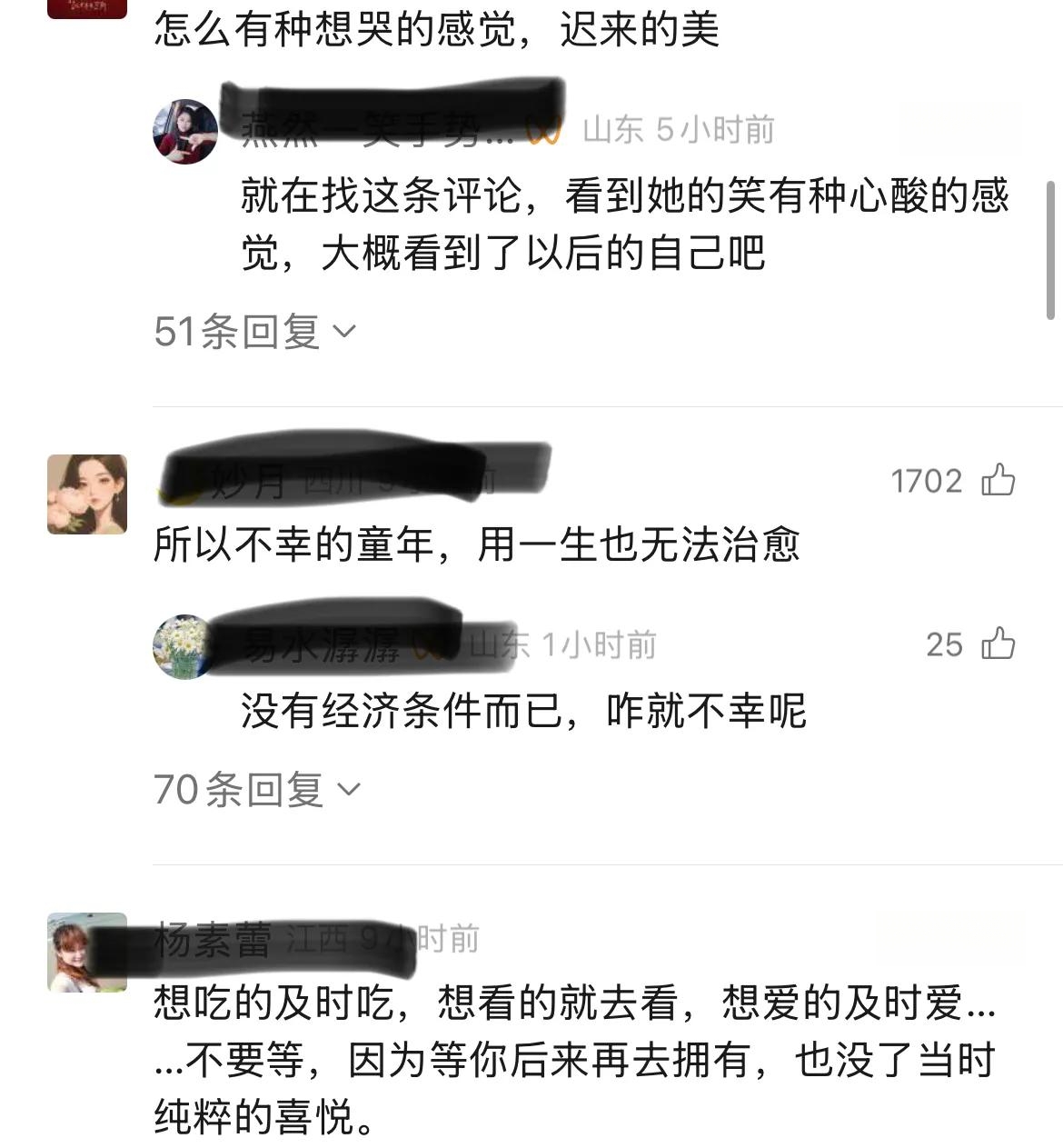
Task: Open avatar of 所以不幸的童年 commenter
Action: 87,494
